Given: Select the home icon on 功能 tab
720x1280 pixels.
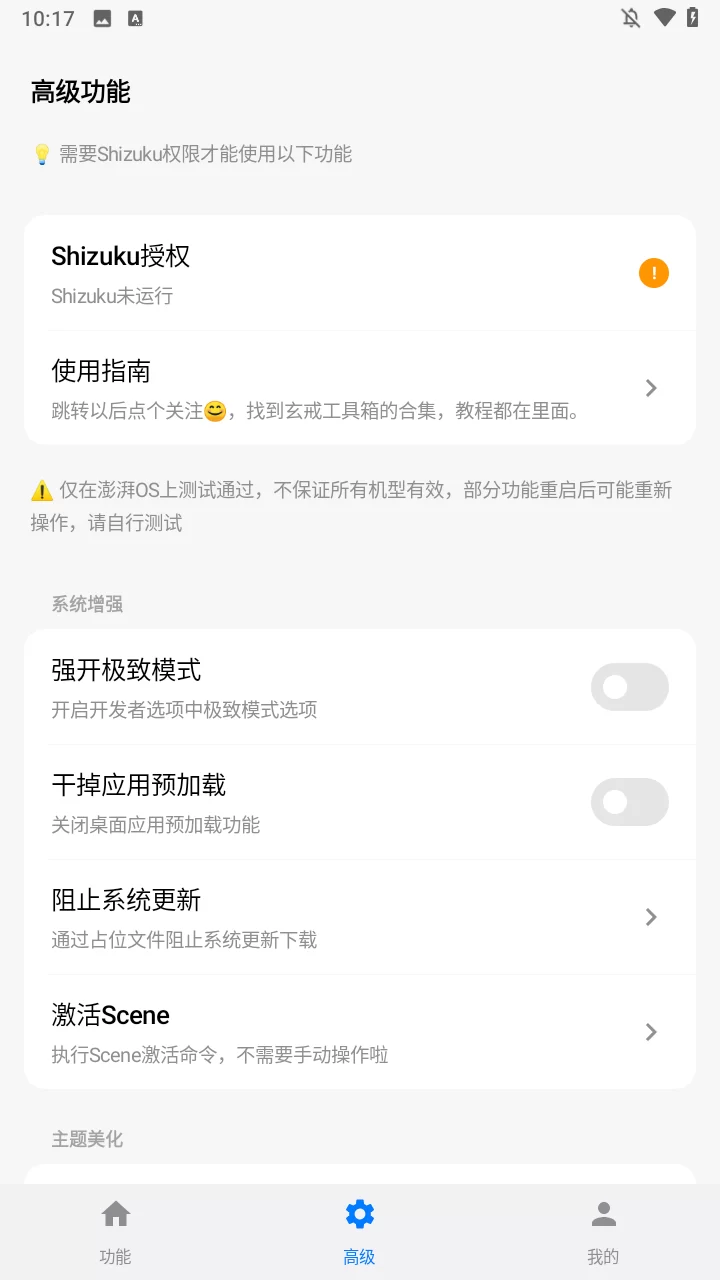Looking at the screenshot, I should [x=116, y=1212].
